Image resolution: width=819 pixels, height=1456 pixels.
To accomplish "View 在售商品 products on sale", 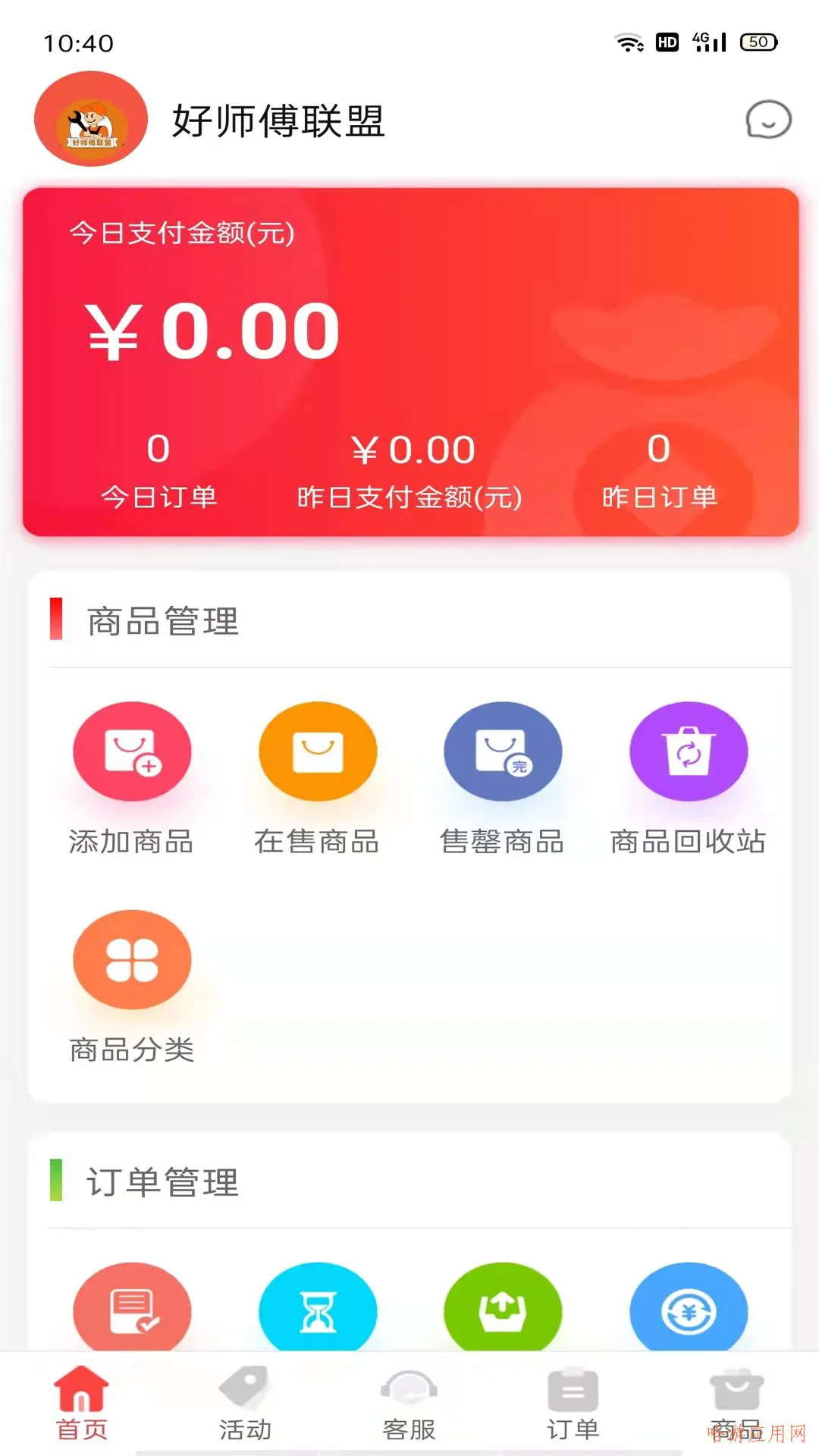I will pos(317,779).
